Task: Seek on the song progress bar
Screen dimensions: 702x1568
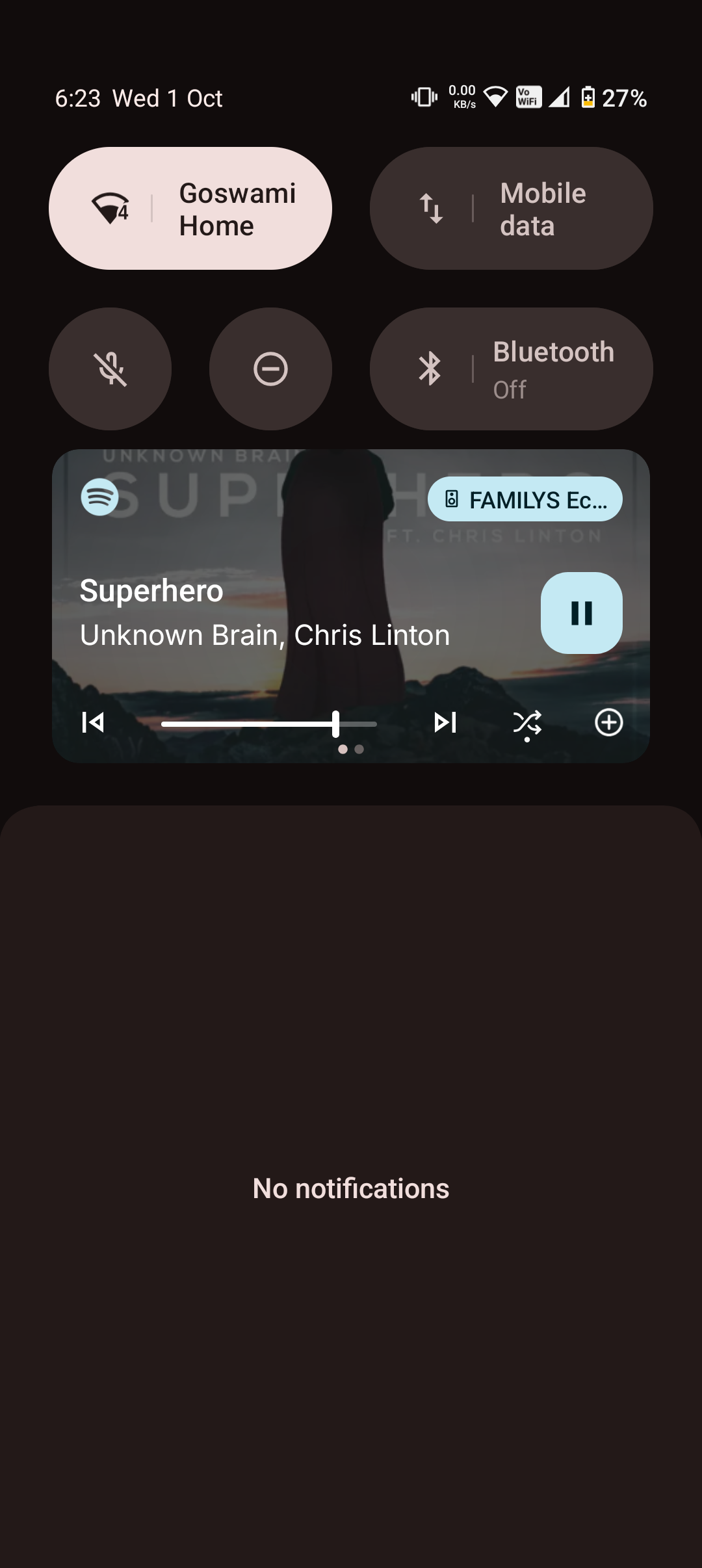Action: point(269,724)
